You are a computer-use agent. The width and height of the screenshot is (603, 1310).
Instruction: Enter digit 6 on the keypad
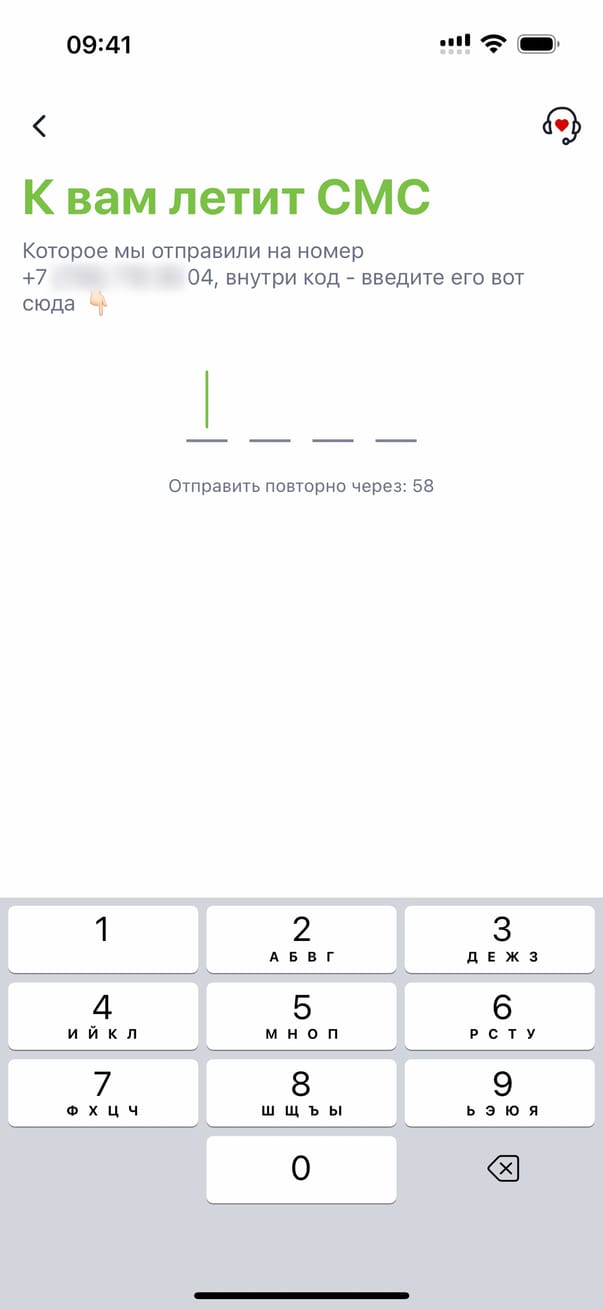click(x=501, y=1016)
